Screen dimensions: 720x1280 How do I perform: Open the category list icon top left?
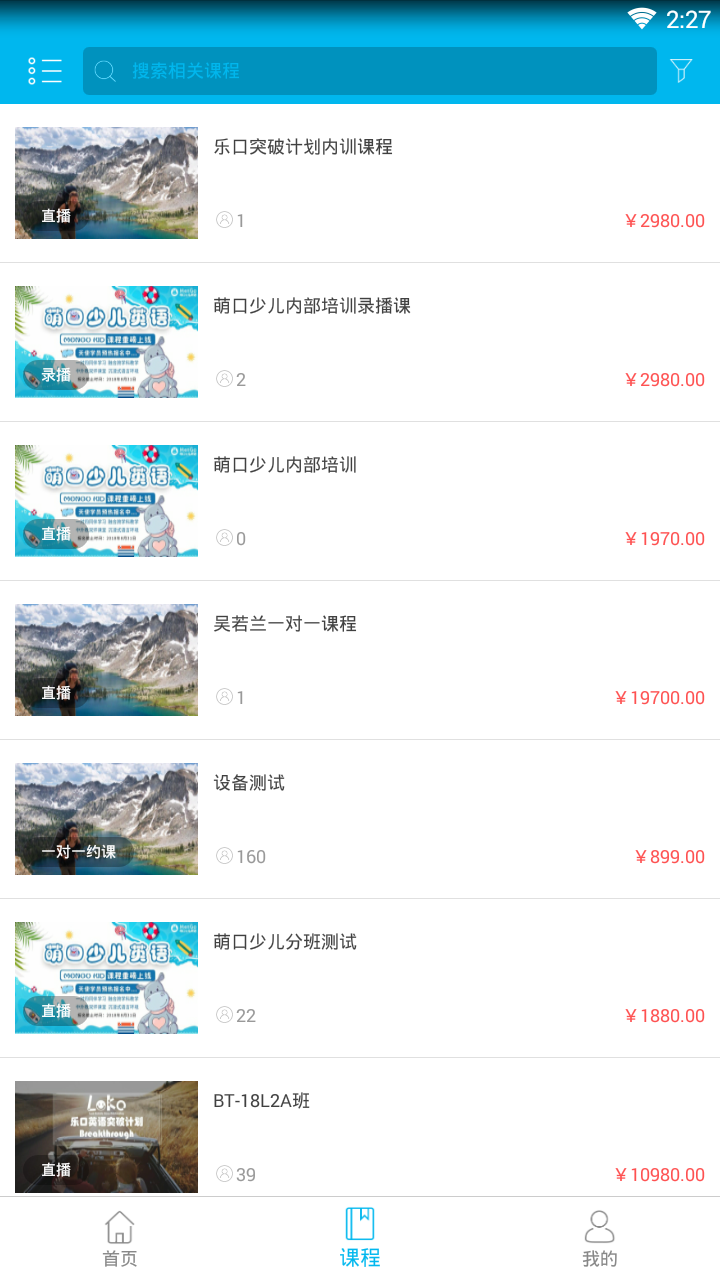point(44,70)
